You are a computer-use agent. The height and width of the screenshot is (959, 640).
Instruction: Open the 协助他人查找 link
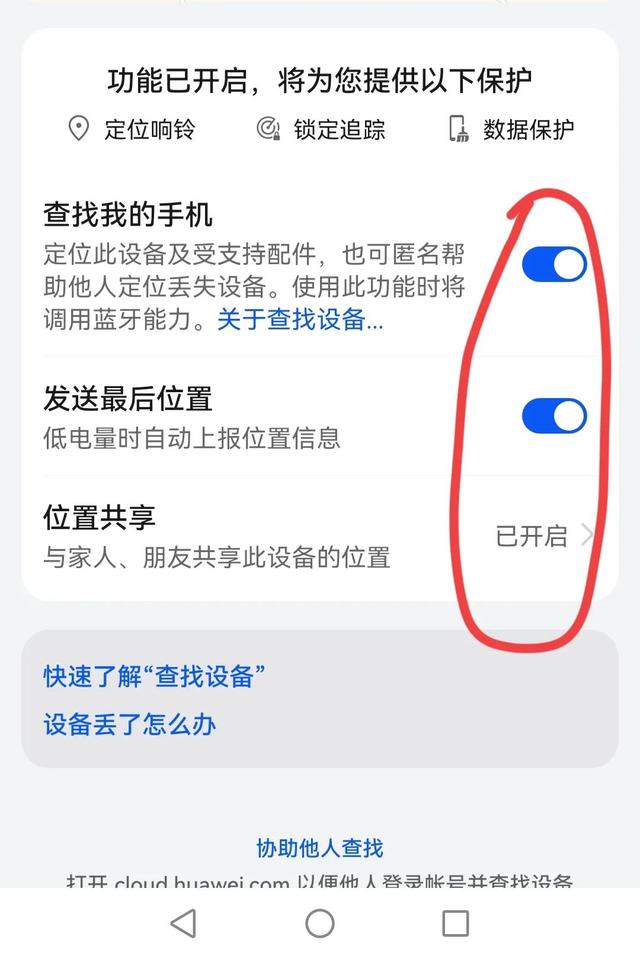(320, 849)
